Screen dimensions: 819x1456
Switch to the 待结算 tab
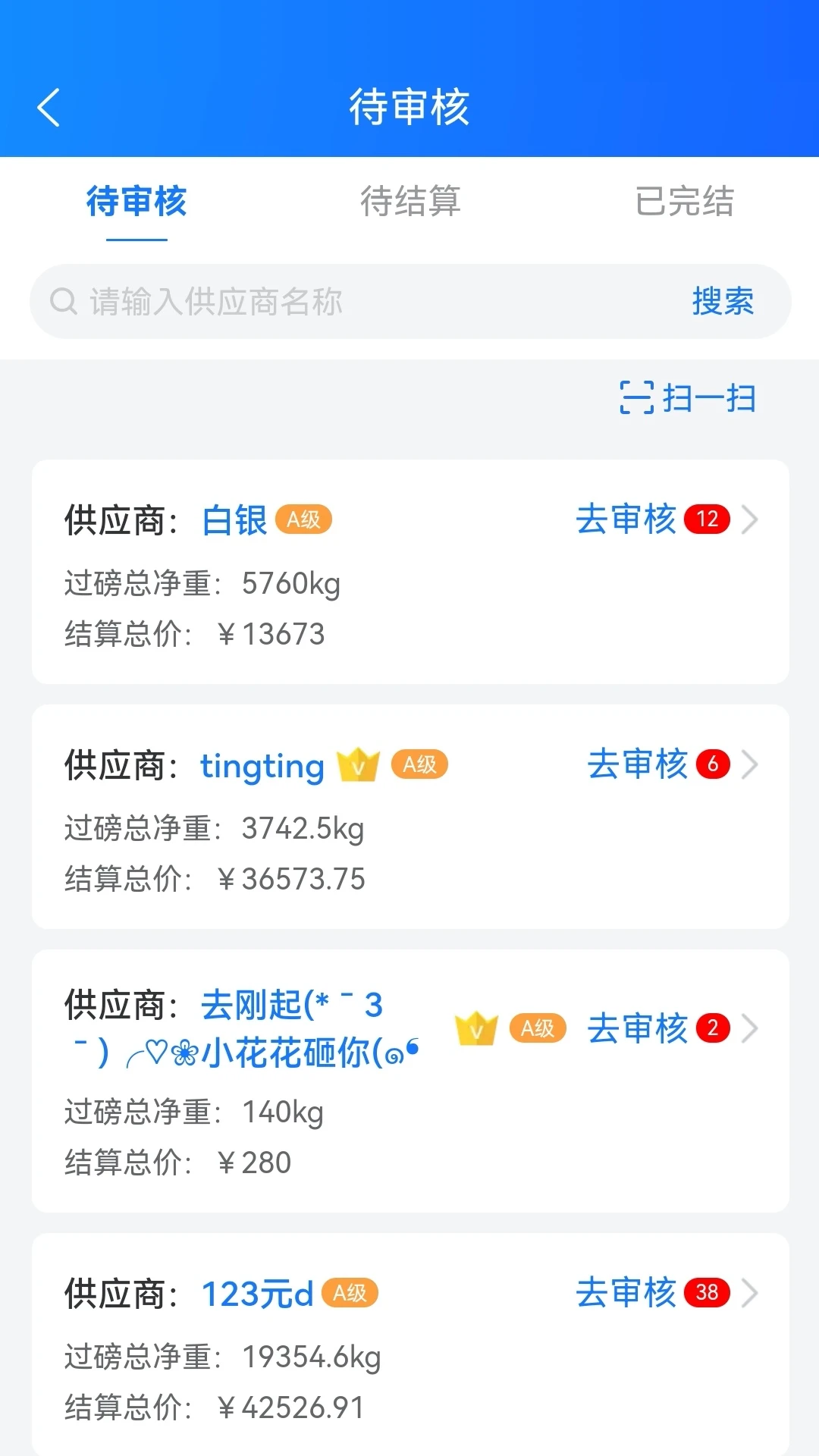[x=410, y=201]
